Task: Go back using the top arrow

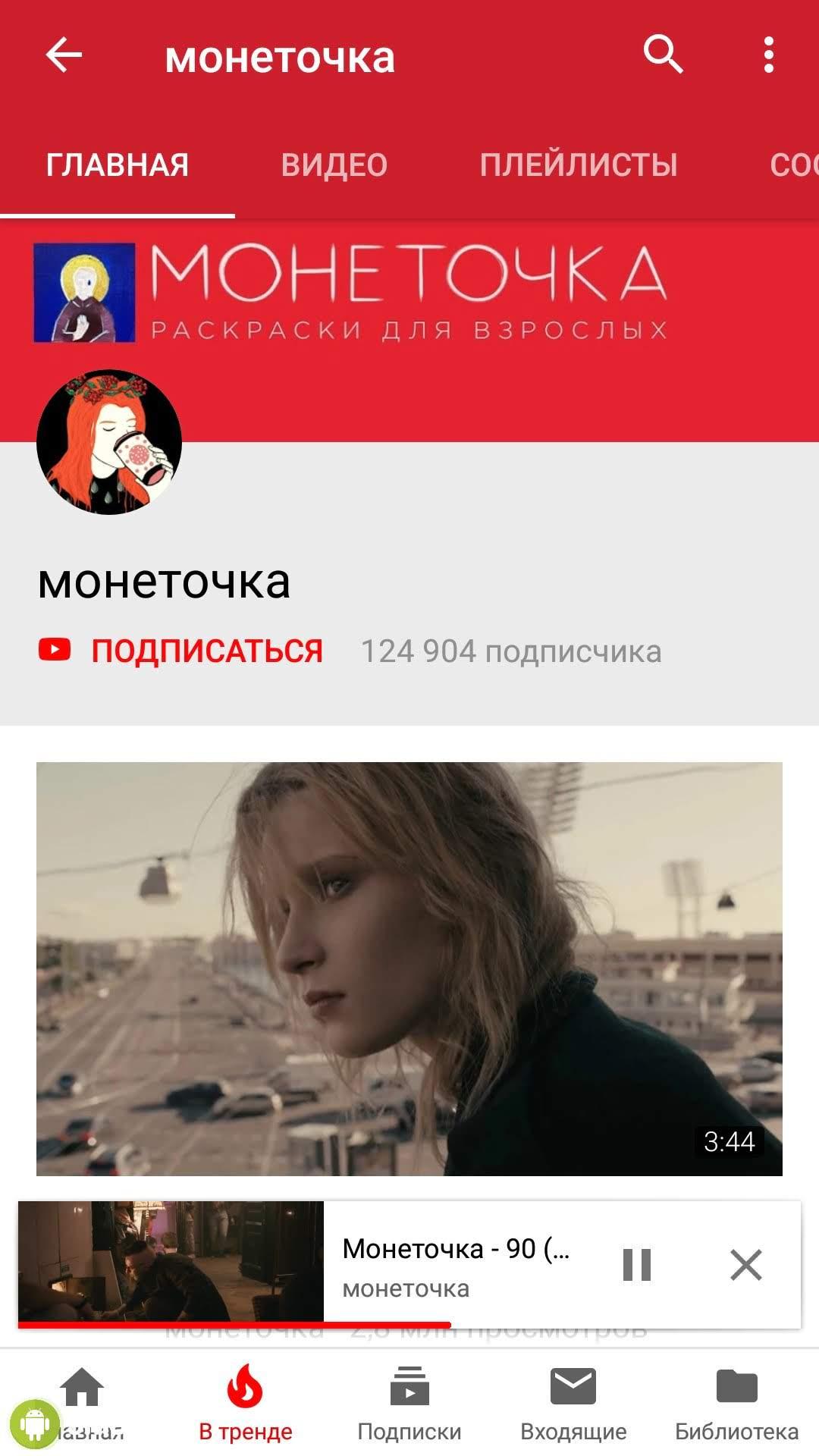Action: click(64, 55)
